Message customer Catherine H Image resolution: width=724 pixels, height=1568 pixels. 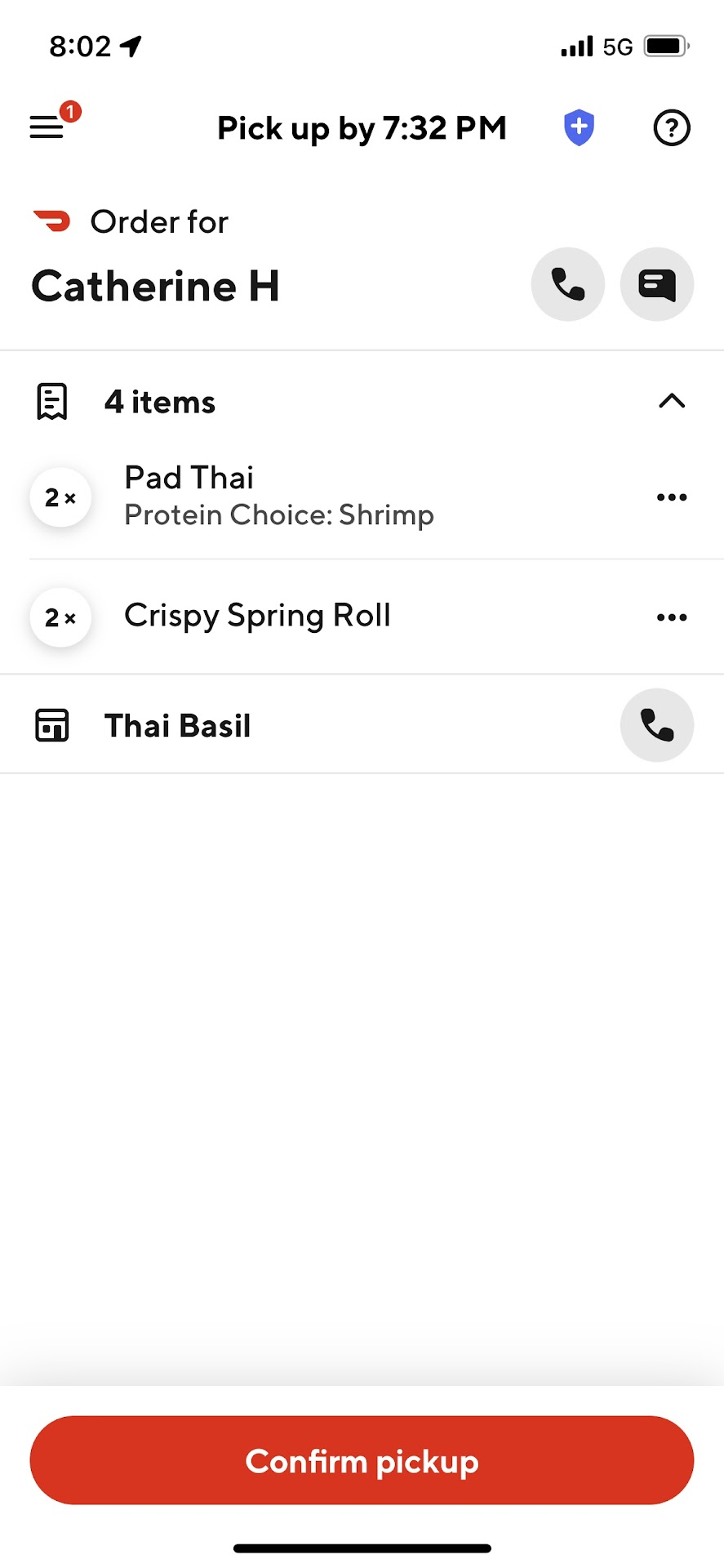pyautogui.click(x=657, y=284)
